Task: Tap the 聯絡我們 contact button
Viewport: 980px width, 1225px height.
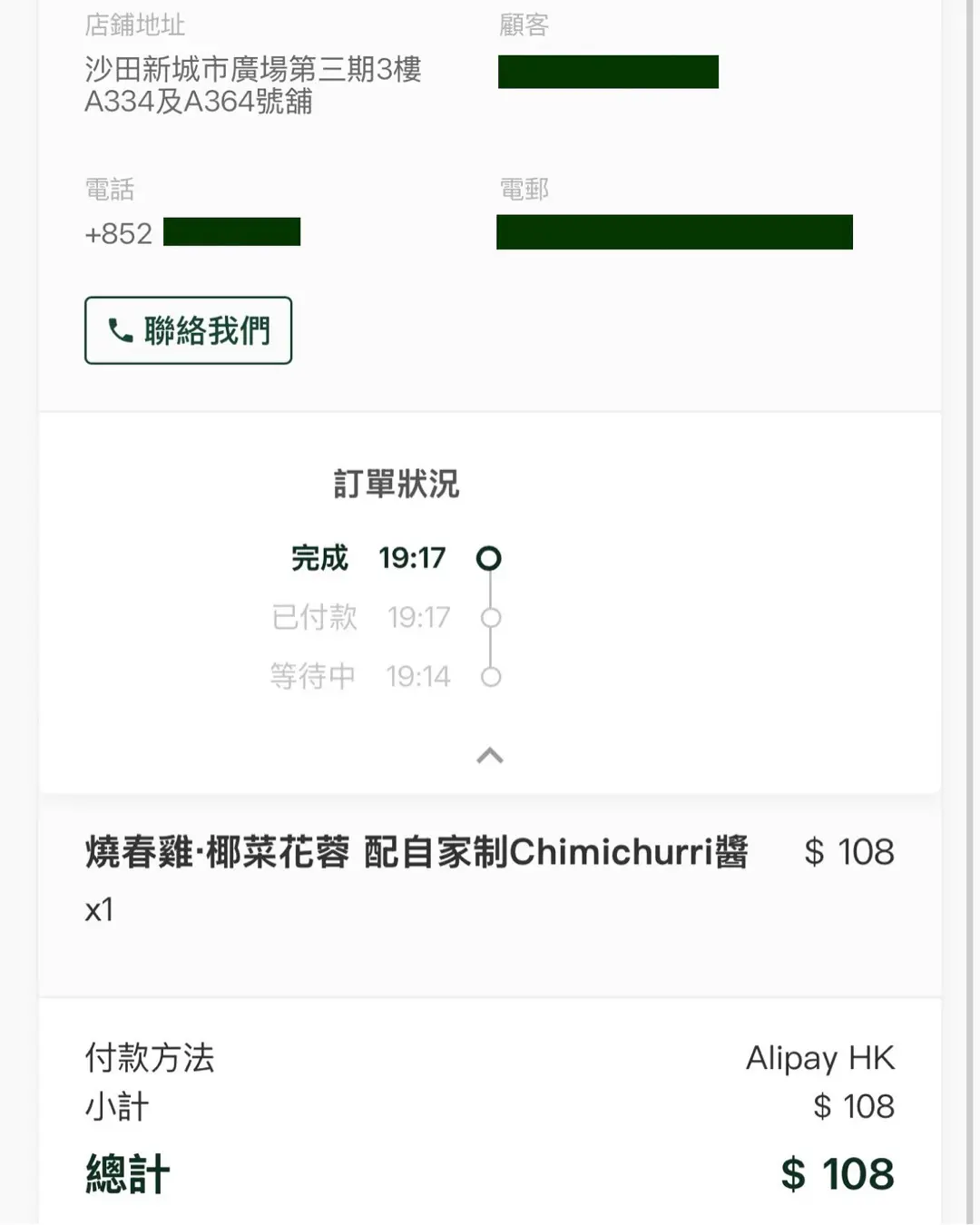Action: click(x=188, y=330)
